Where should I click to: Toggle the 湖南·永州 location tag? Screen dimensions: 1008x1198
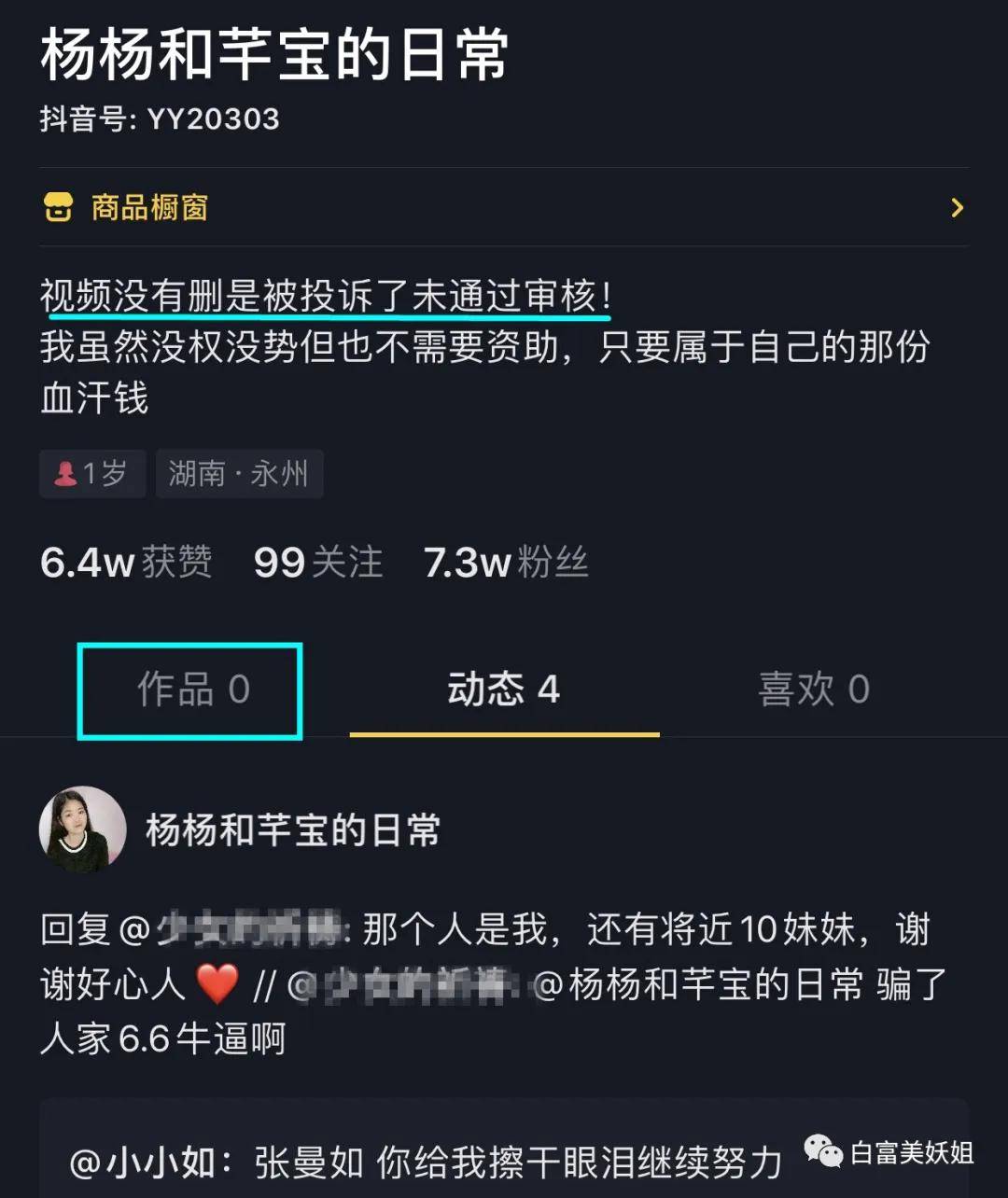(x=239, y=473)
